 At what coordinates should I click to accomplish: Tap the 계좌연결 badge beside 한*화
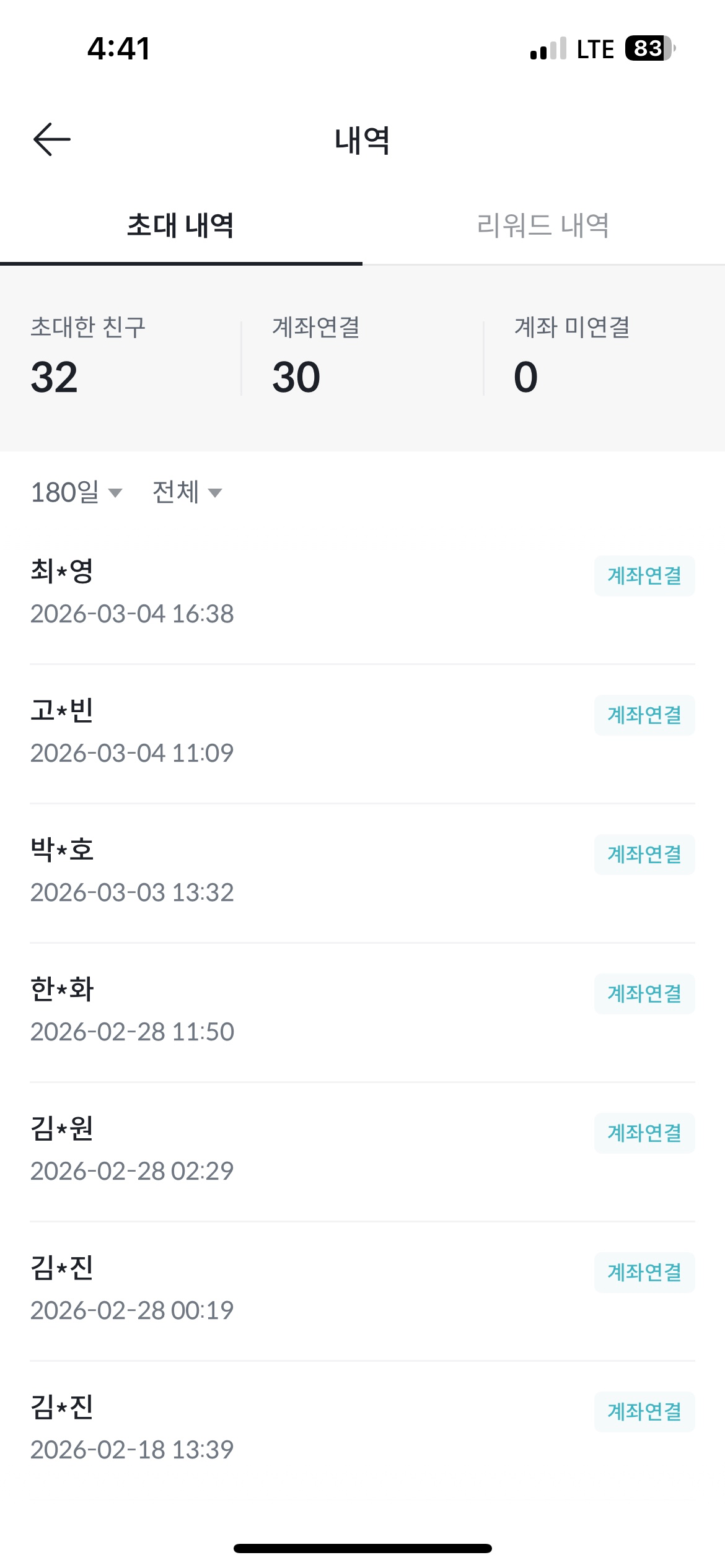[x=644, y=995]
